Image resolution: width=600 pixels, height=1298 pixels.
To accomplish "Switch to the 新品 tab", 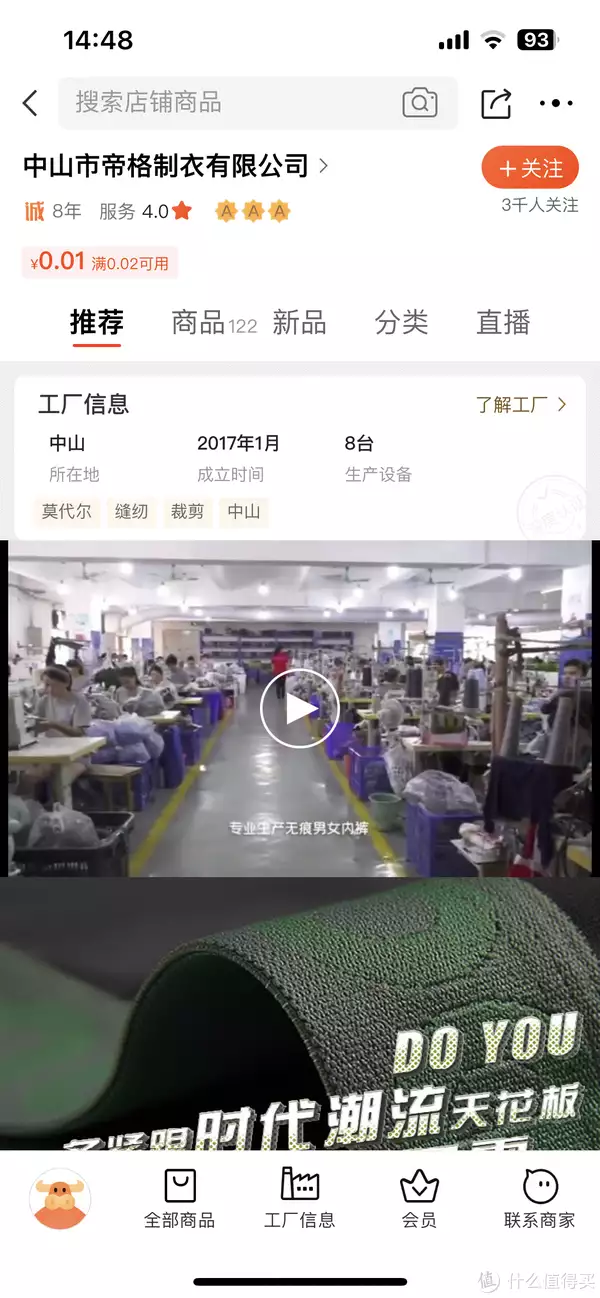I will tap(299, 322).
